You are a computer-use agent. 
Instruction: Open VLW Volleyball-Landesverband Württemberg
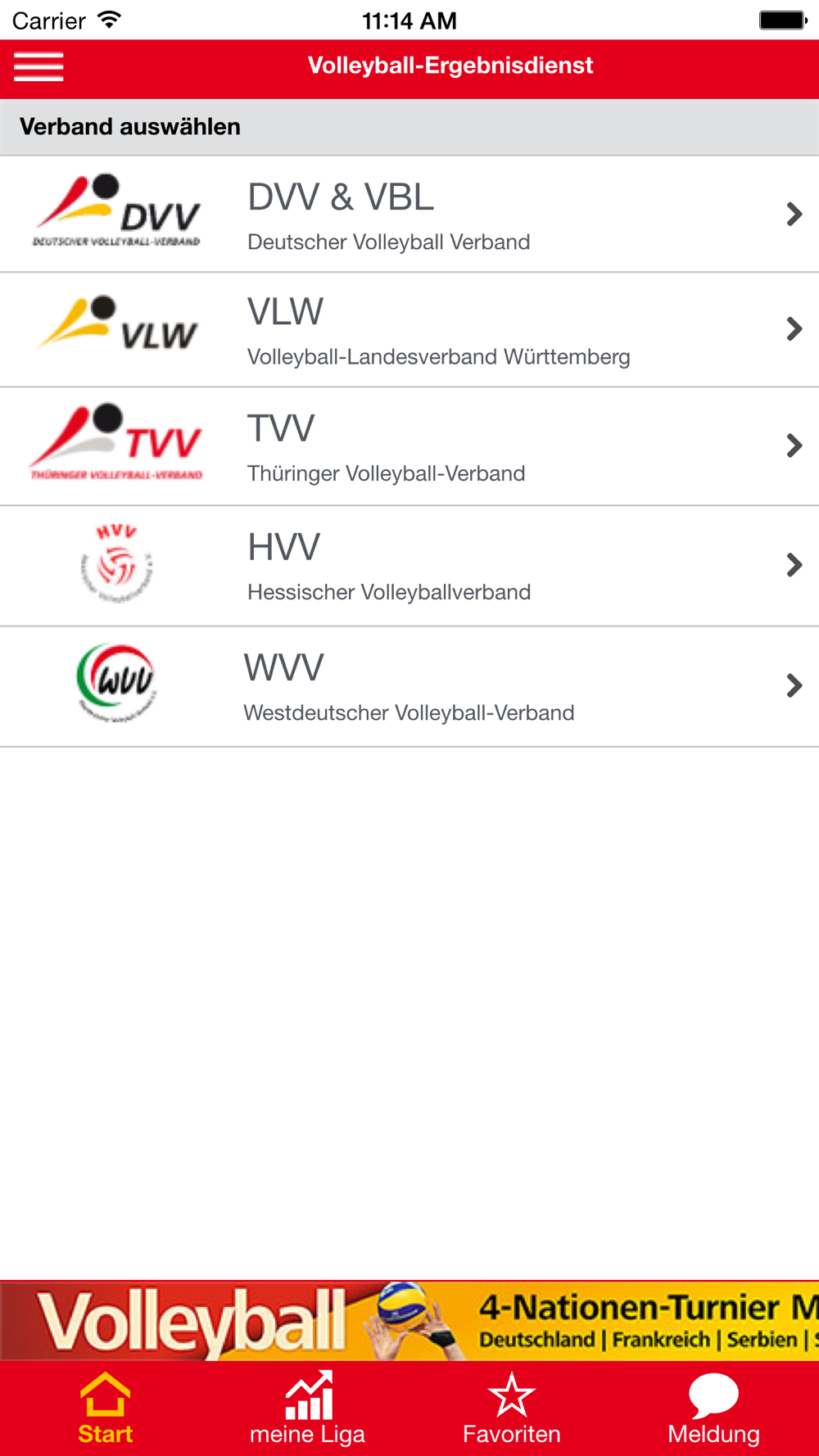(409, 330)
